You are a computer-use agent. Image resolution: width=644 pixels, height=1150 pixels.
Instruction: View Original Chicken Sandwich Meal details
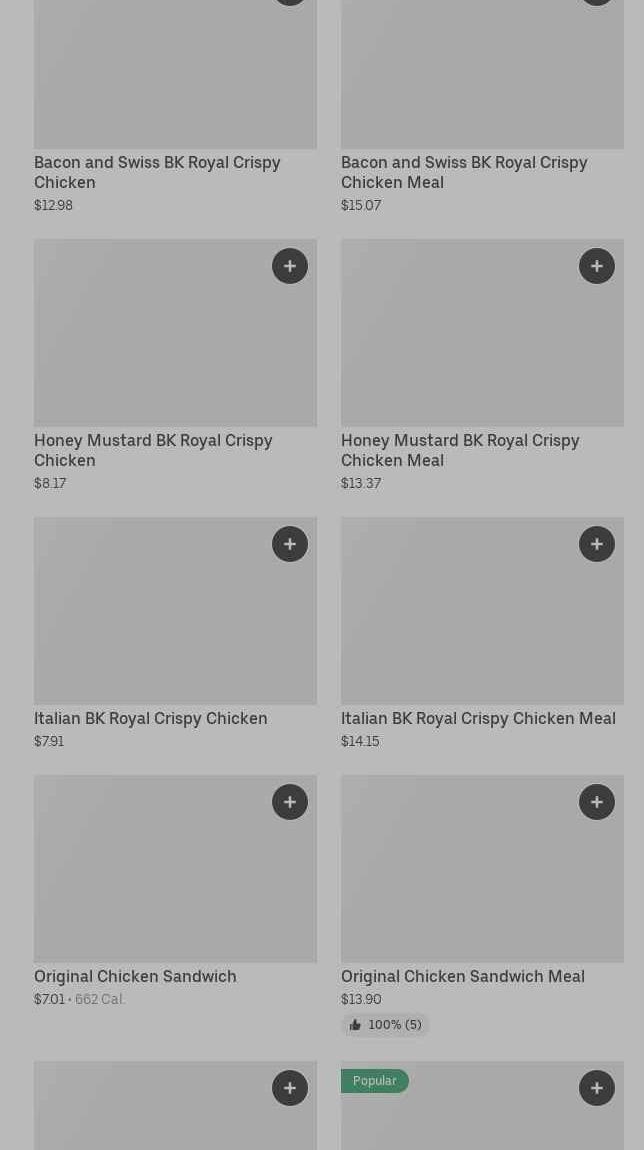tap(462, 976)
